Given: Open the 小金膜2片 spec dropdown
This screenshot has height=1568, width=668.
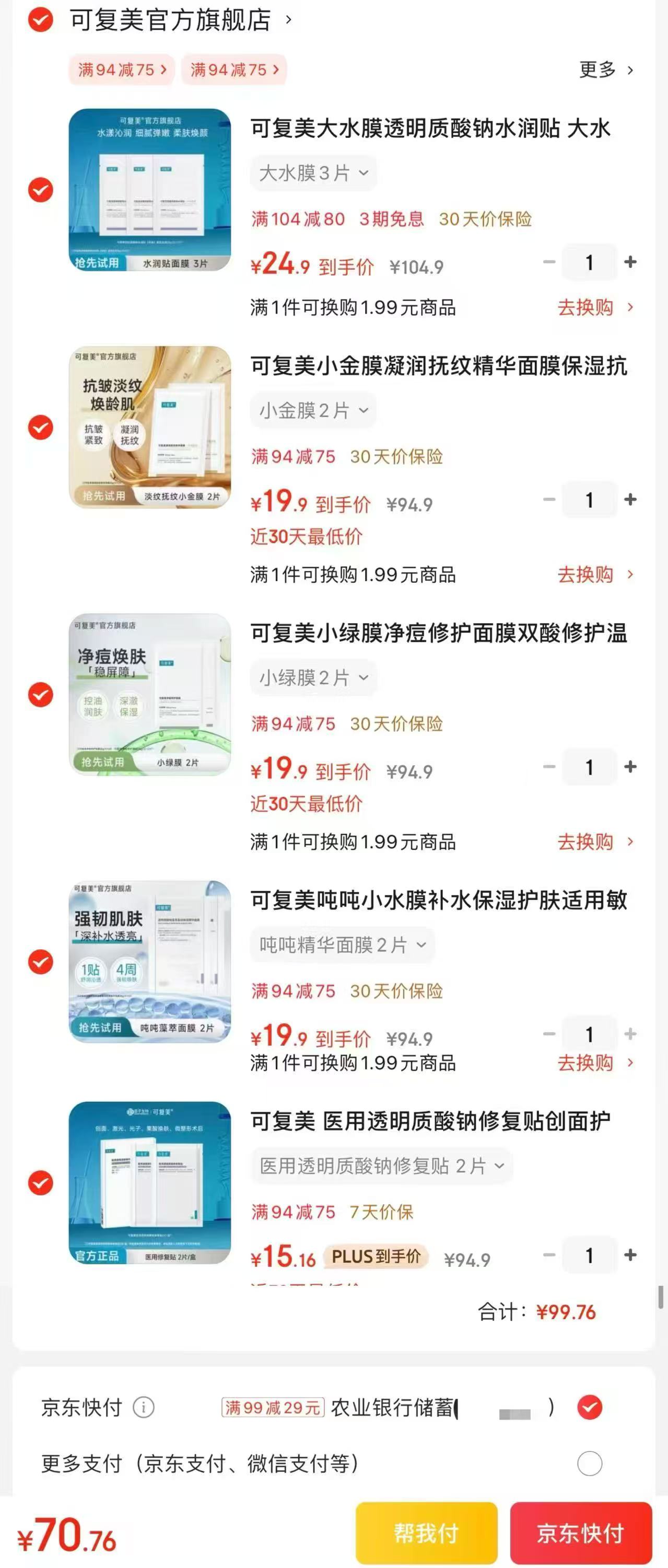Looking at the screenshot, I should click(310, 409).
